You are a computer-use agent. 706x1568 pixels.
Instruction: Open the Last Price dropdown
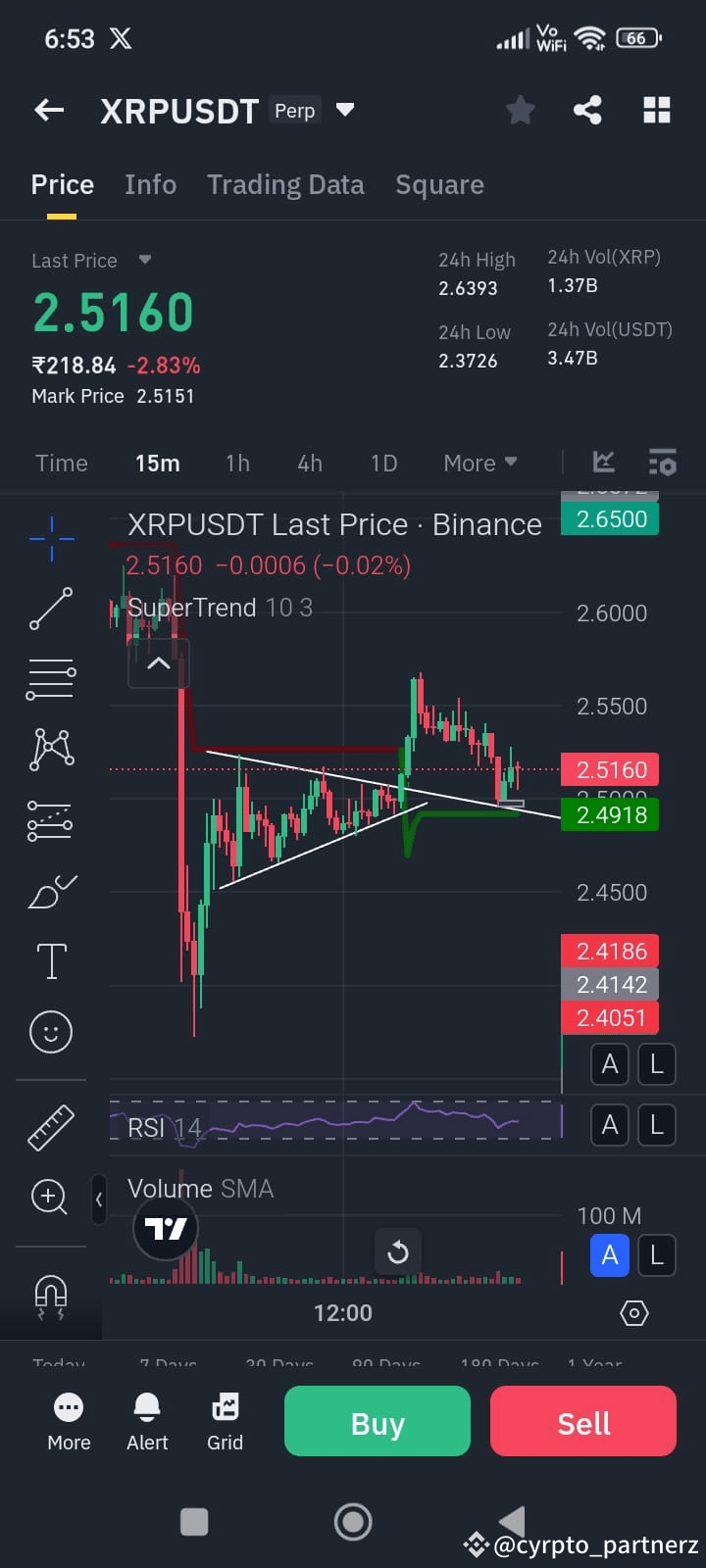click(x=143, y=261)
